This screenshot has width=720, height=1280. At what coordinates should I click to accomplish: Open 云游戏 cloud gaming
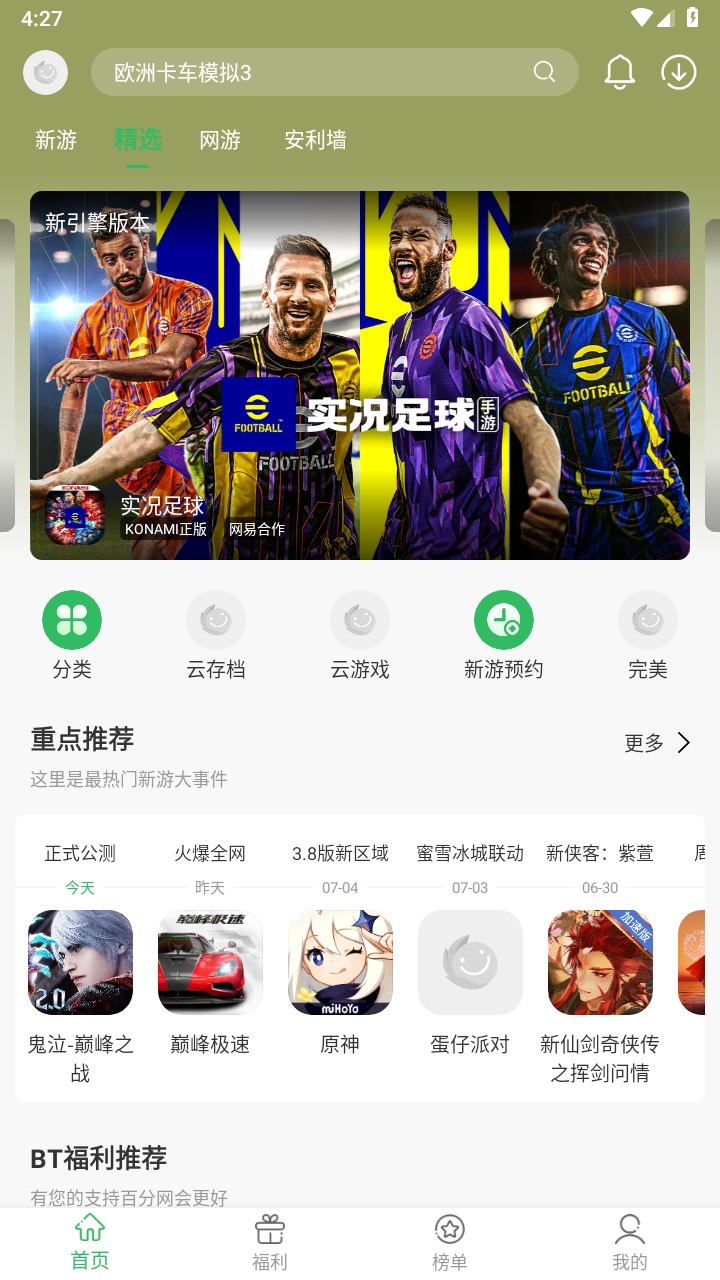(360, 635)
